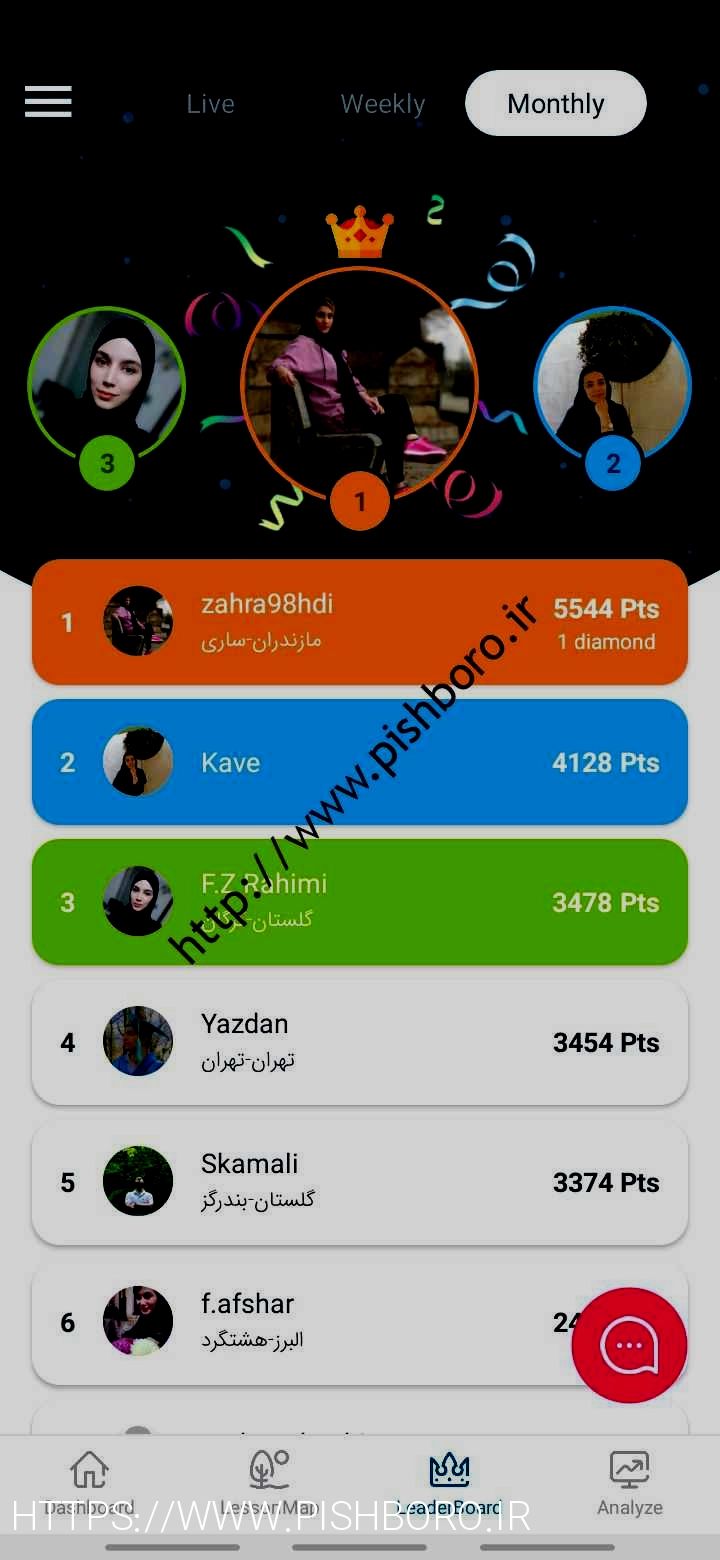
Task: Open zahra98hdi's leaderboard row
Action: tap(360, 622)
